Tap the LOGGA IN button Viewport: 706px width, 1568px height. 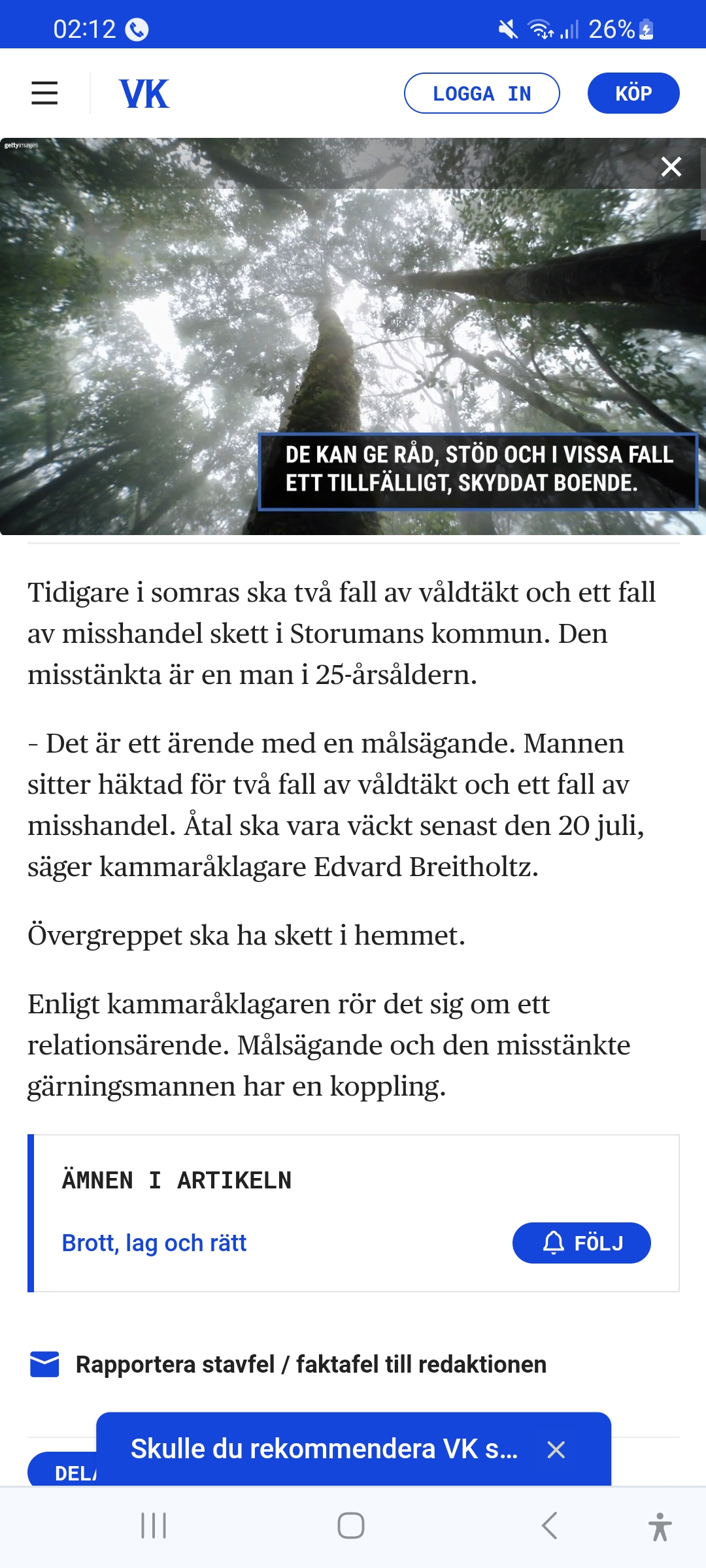point(482,93)
